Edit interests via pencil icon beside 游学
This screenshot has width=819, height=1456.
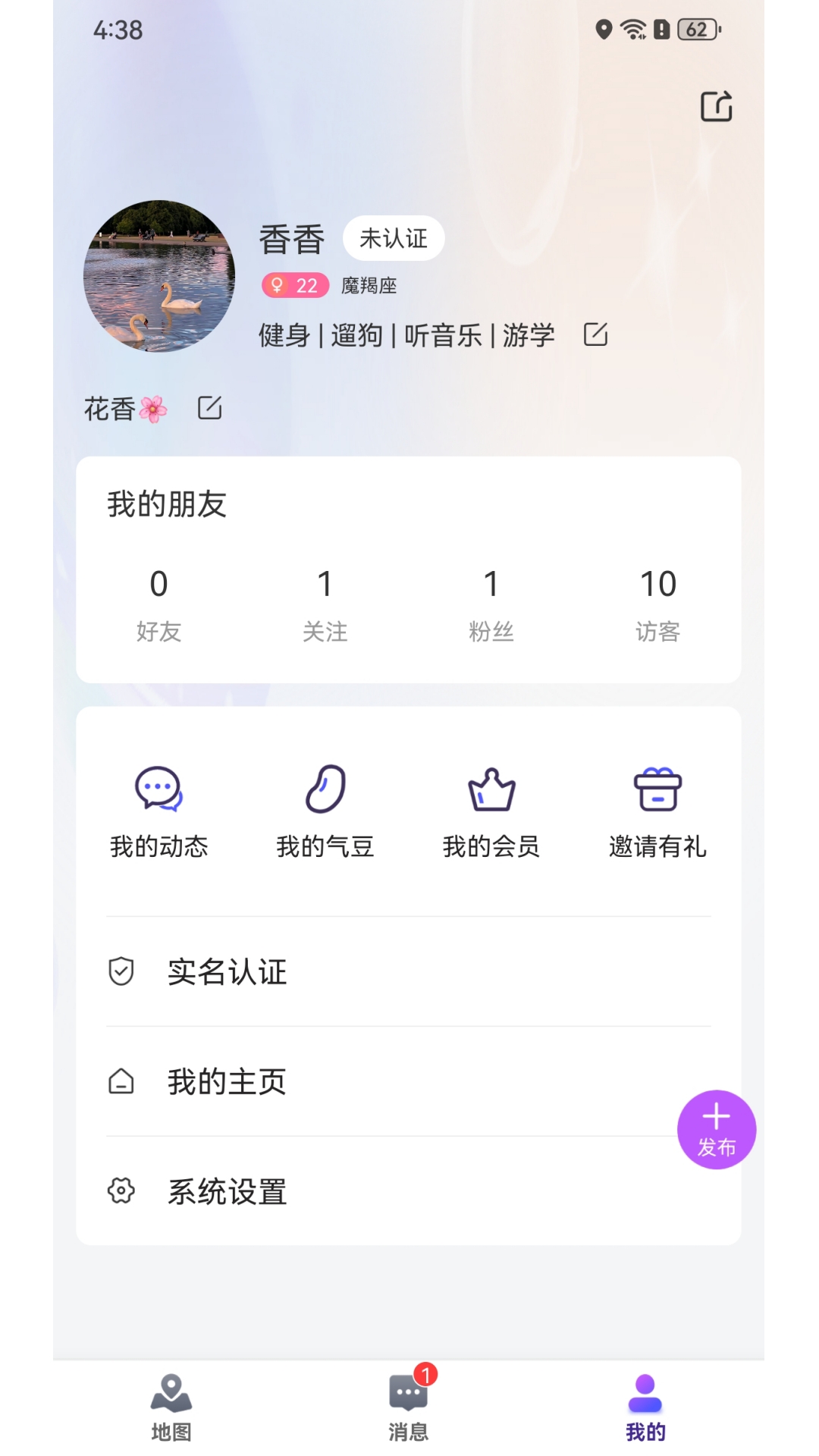coord(596,334)
